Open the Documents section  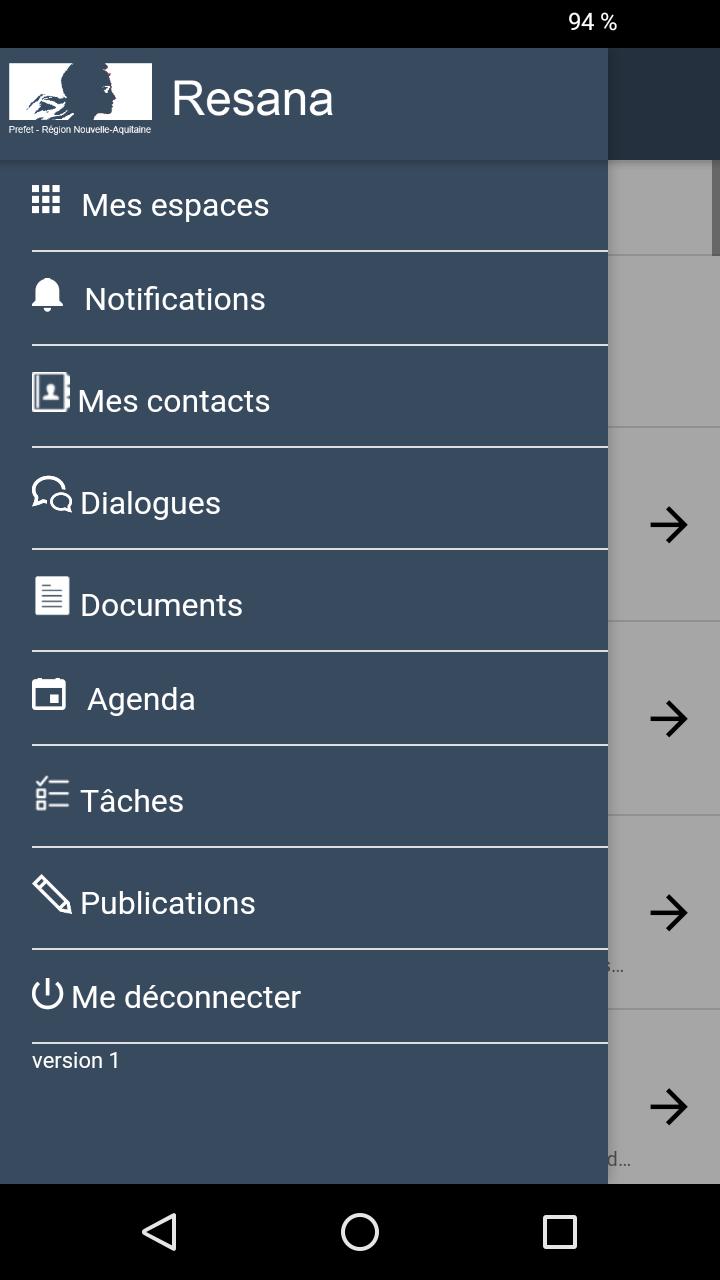(x=161, y=605)
